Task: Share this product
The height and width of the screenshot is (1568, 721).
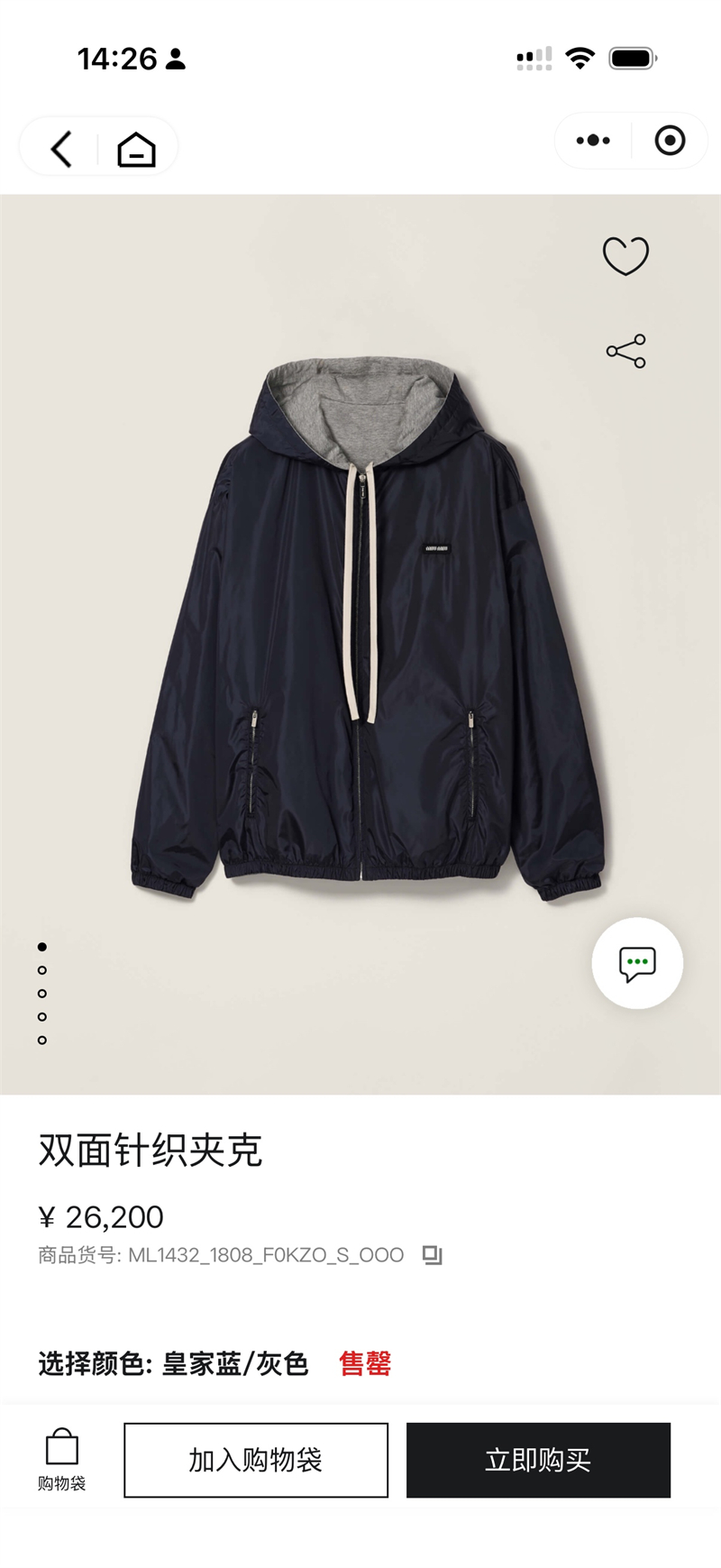Action: tap(625, 351)
